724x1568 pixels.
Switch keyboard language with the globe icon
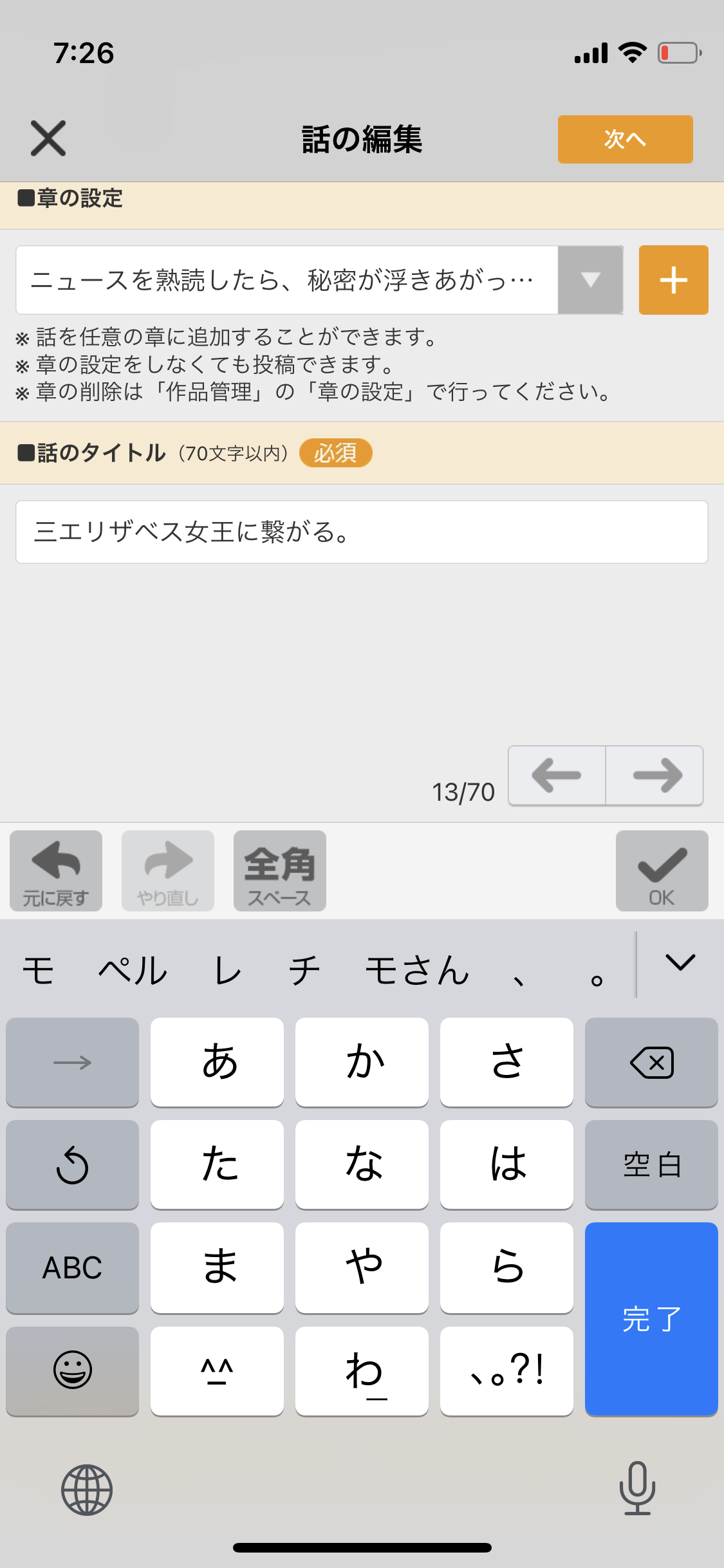(x=87, y=1489)
